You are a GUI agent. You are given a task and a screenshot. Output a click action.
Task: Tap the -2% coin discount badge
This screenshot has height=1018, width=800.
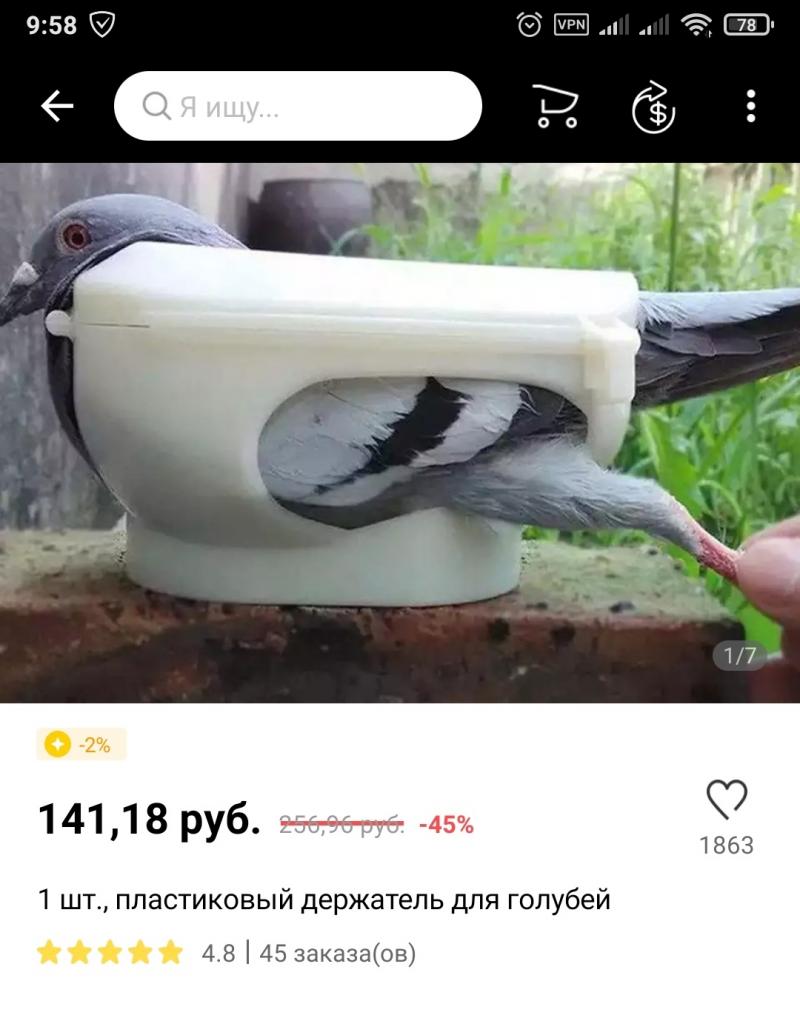pos(82,744)
